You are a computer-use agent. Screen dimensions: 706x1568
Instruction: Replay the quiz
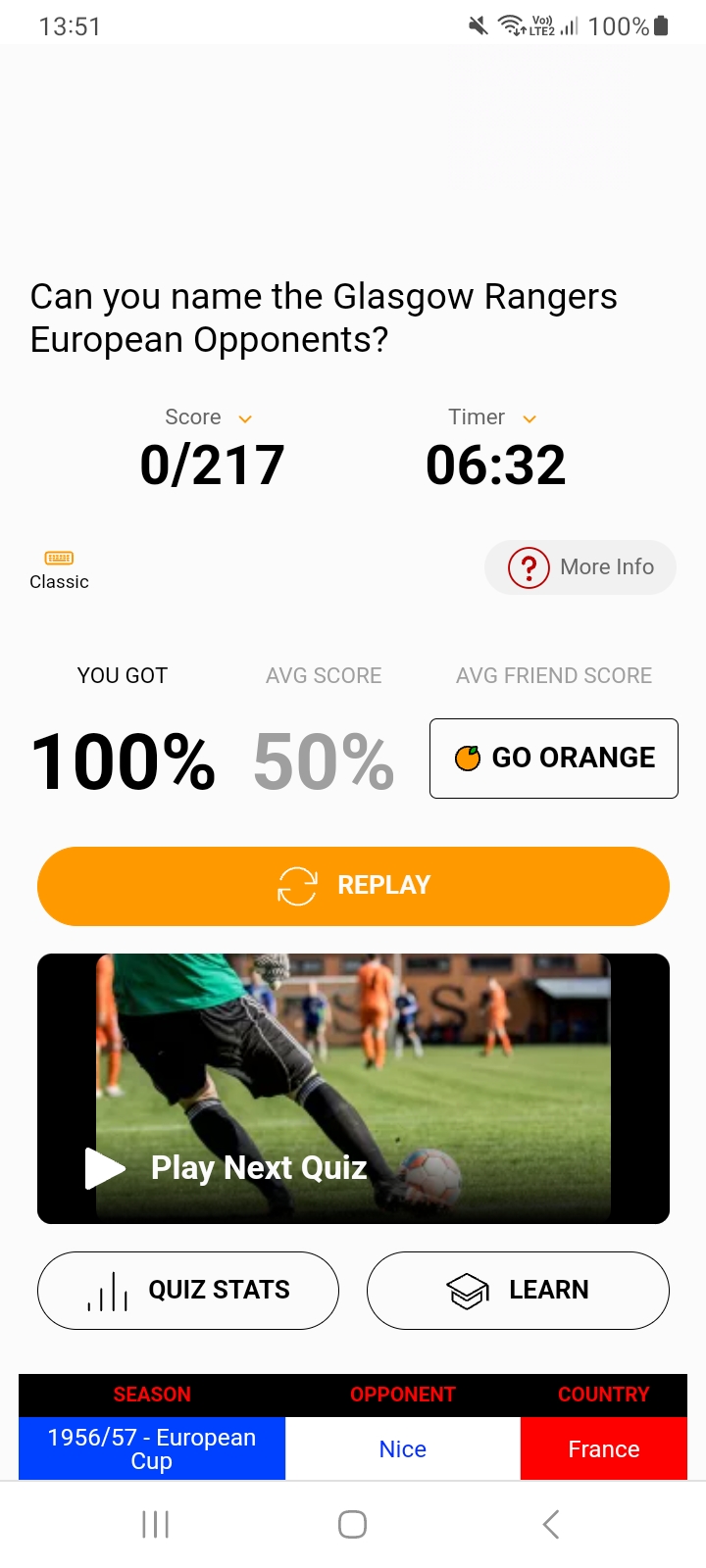click(353, 886)
